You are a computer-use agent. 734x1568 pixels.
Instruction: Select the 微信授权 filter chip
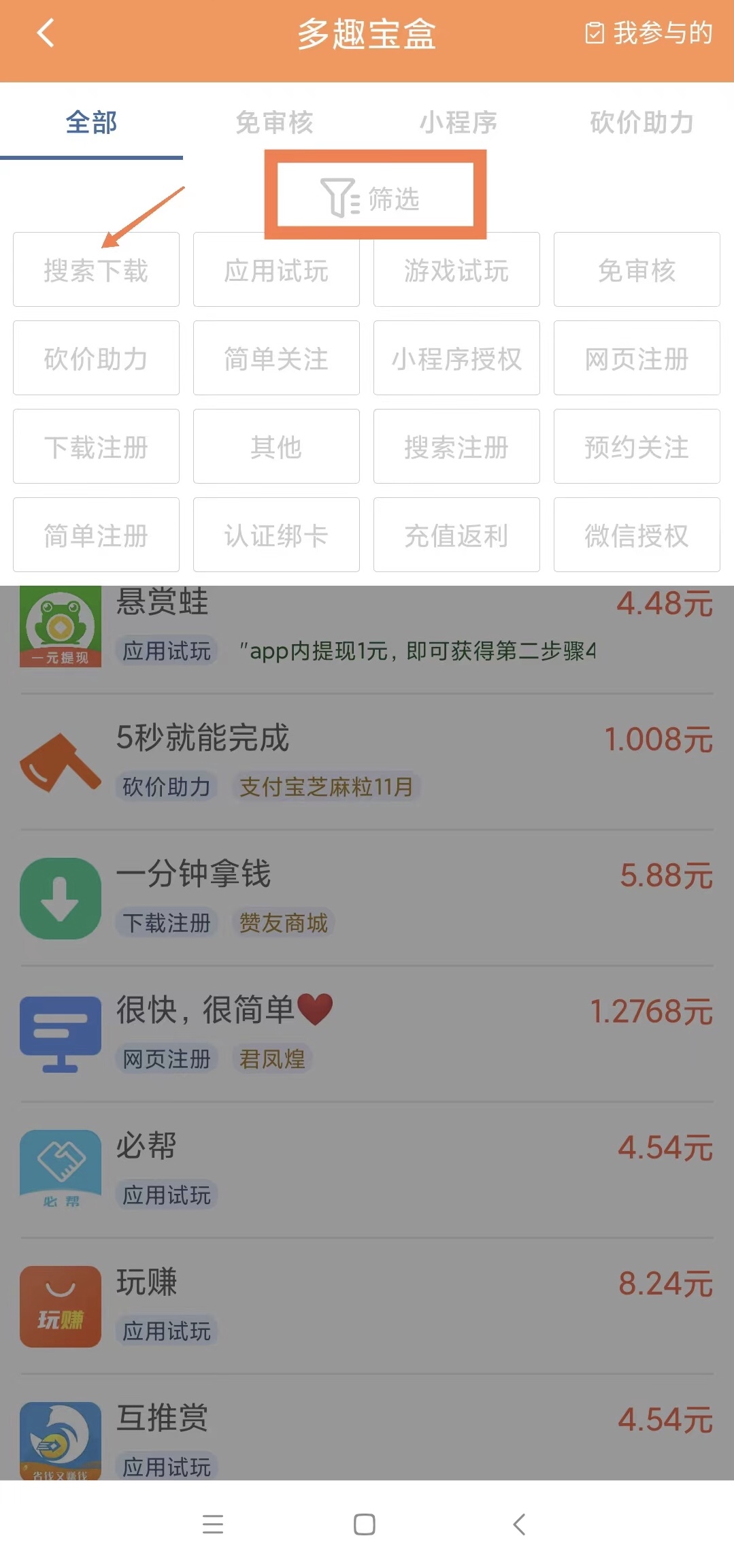[637, 535]
